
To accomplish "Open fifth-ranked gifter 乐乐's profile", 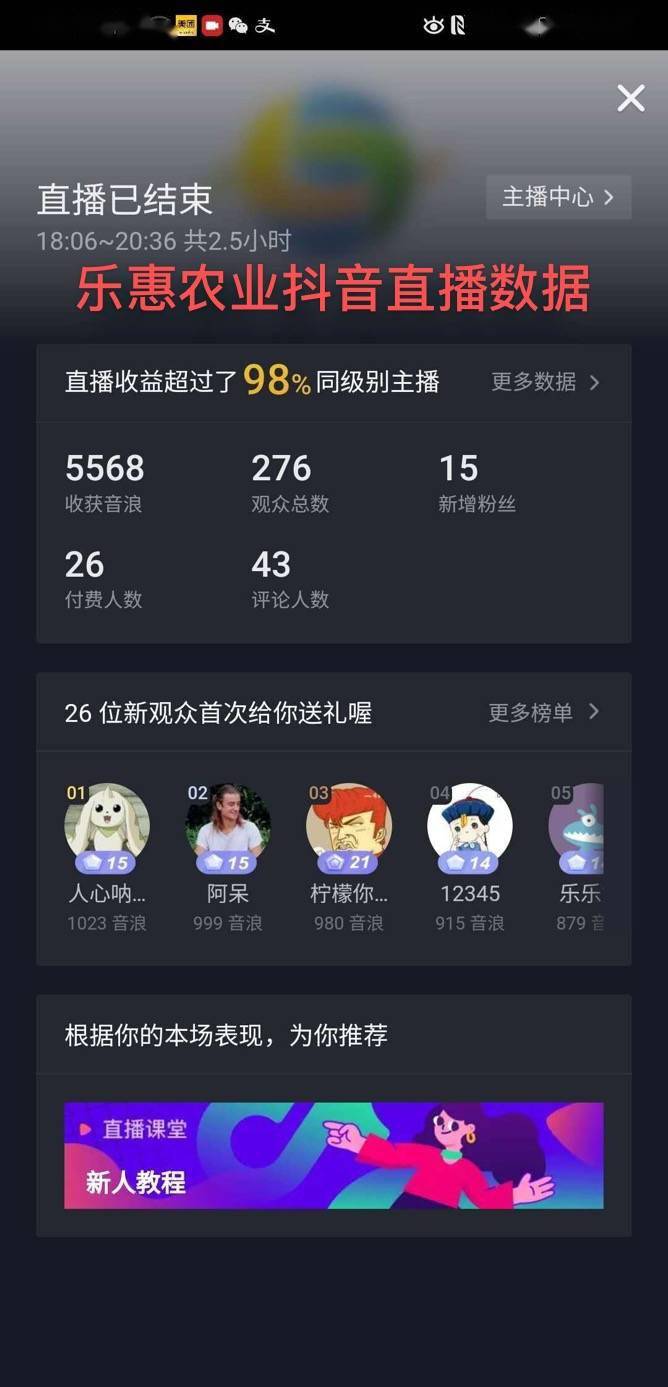I will point(580,826).
